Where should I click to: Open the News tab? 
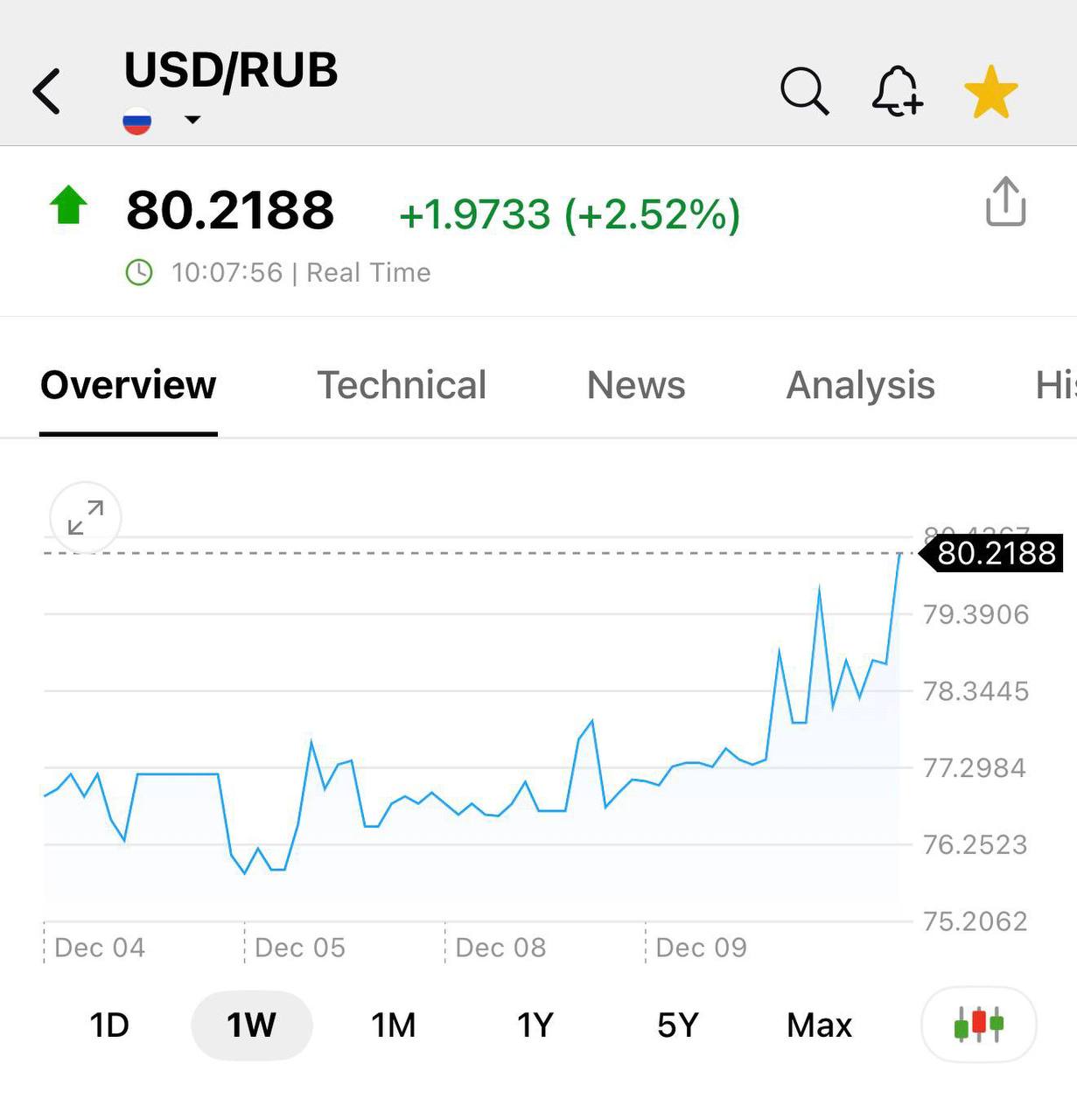(x=635, y=385)
